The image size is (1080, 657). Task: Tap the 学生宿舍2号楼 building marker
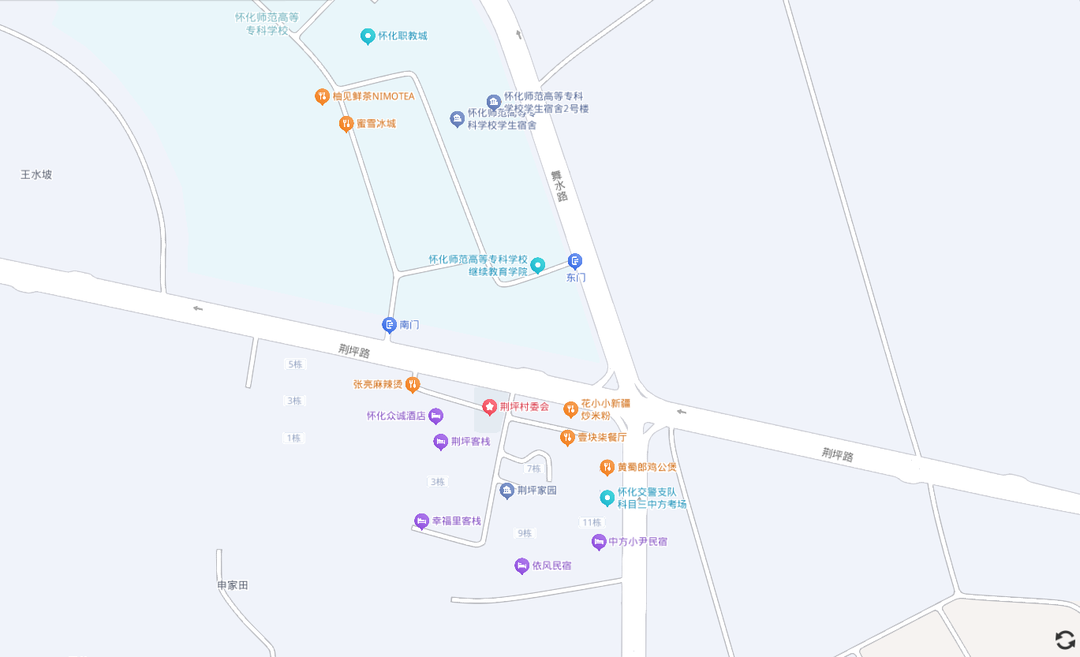[493, 102]
